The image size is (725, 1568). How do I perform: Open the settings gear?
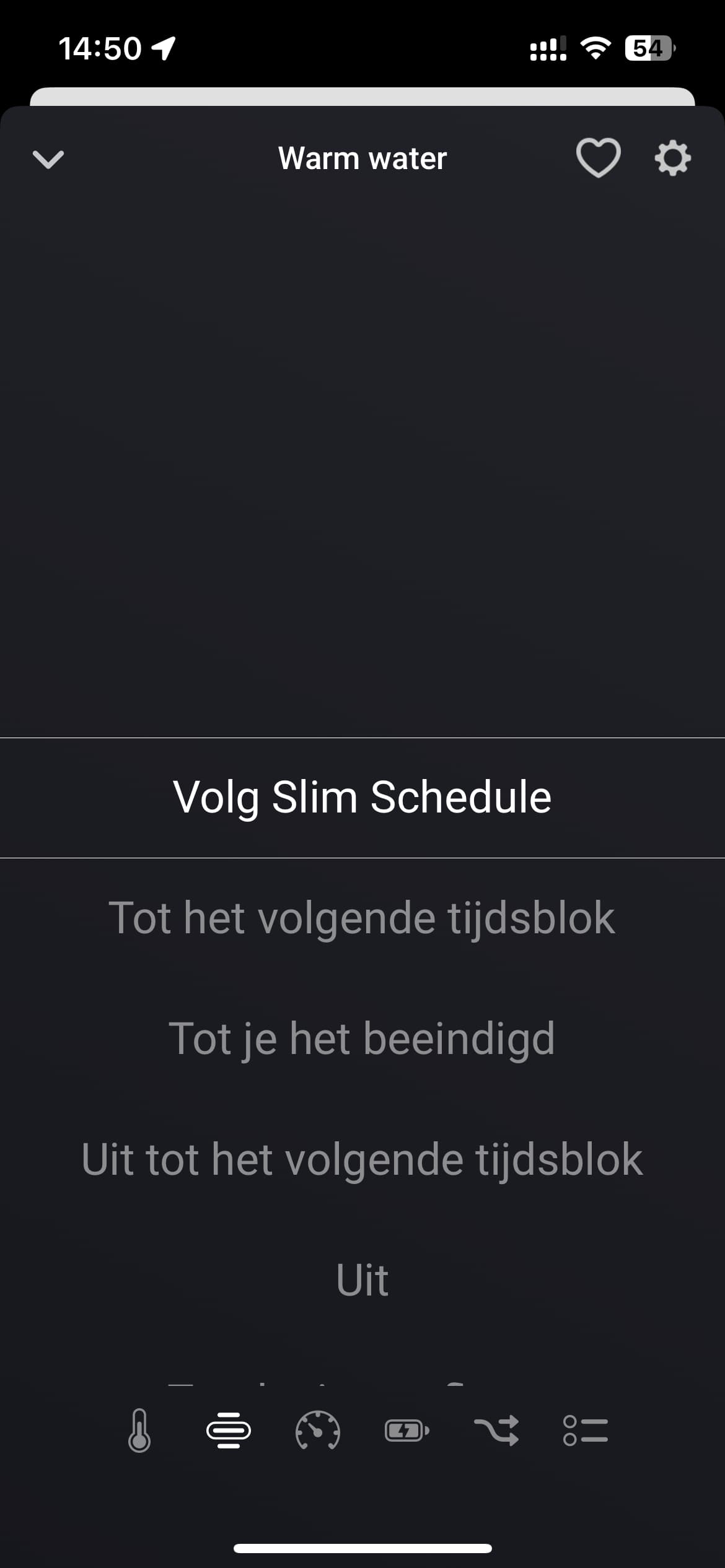pos(672,159)
